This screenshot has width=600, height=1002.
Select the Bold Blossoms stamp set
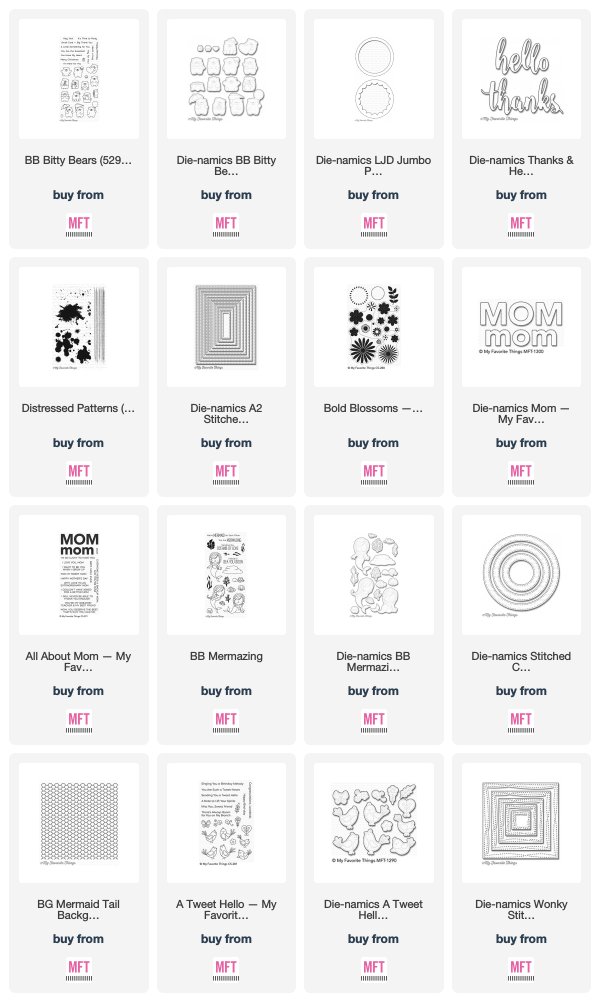pyautogui.click(x=374, y=327)
